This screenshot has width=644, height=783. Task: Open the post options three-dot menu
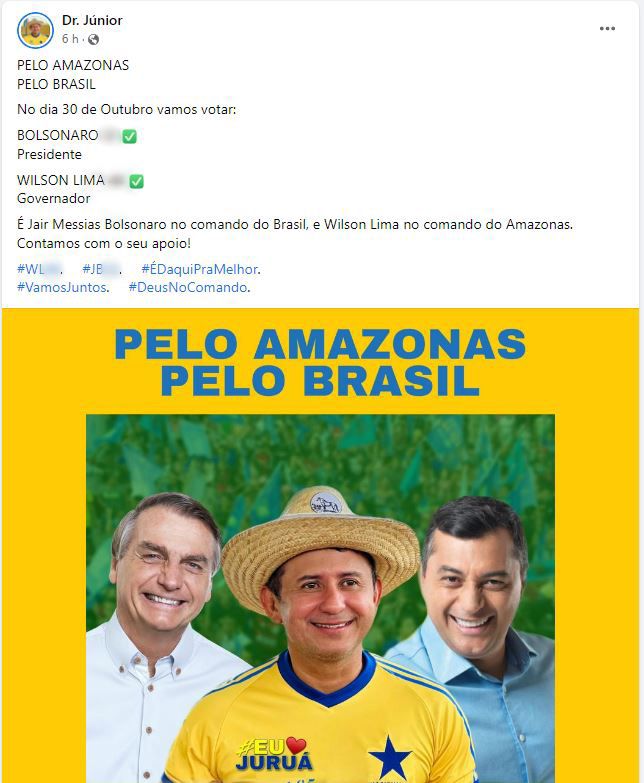pos(607,29)
